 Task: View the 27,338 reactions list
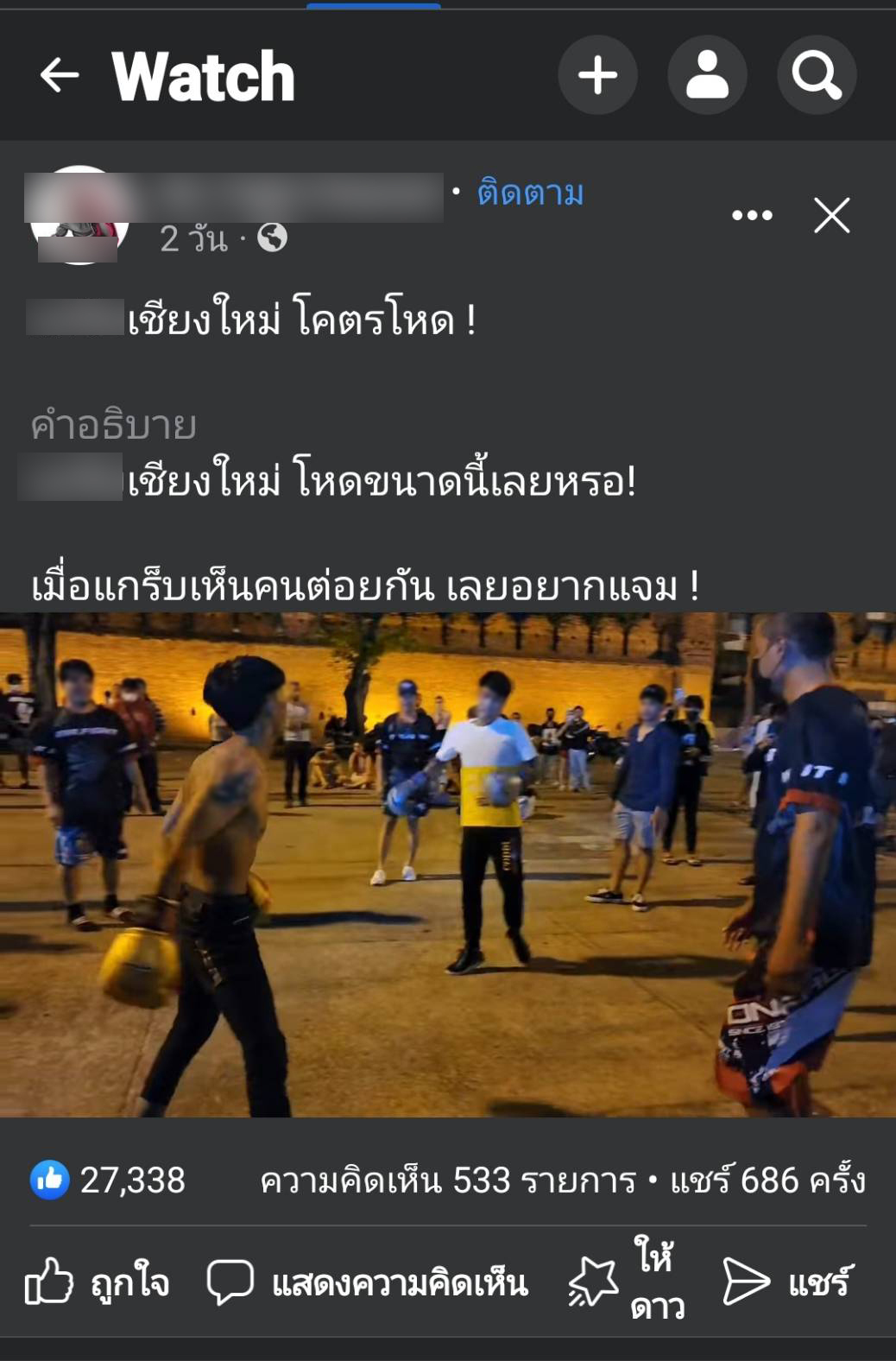tap(109, 1180)
